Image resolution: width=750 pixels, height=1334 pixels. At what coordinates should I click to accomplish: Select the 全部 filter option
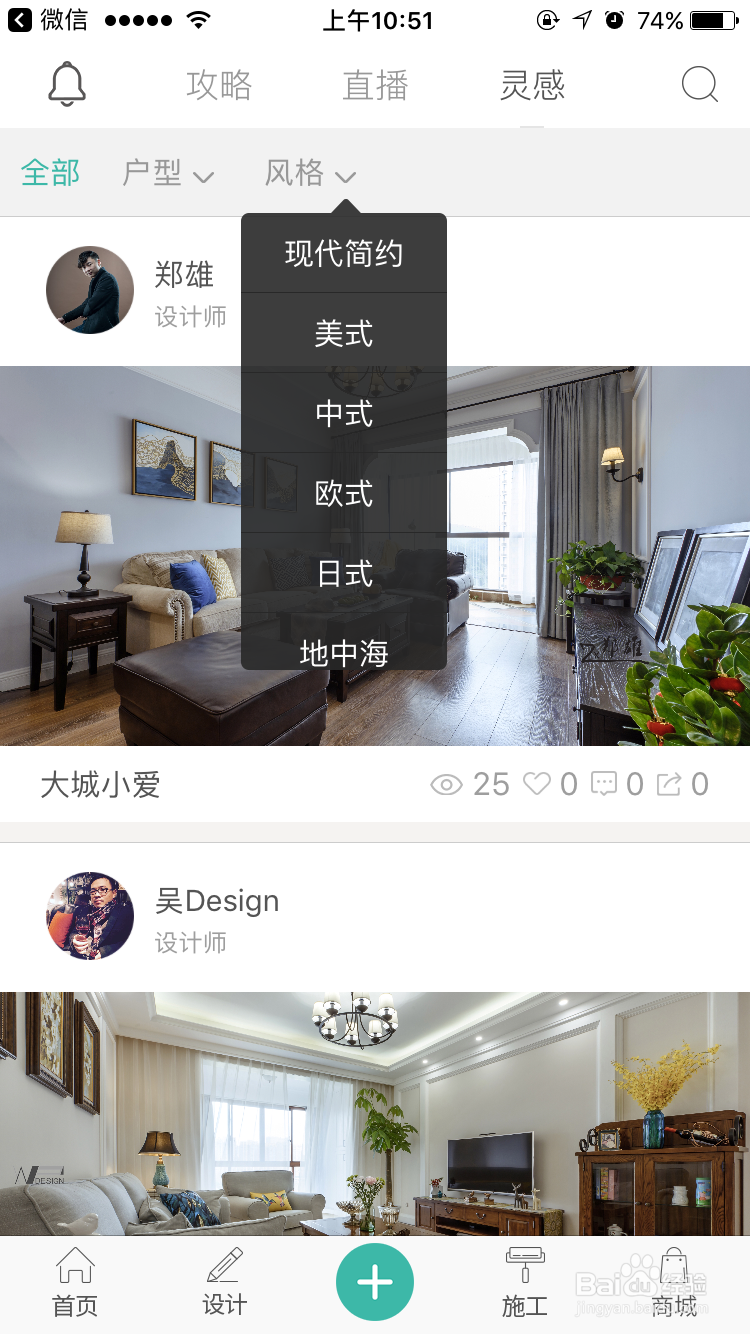point(50,173)
